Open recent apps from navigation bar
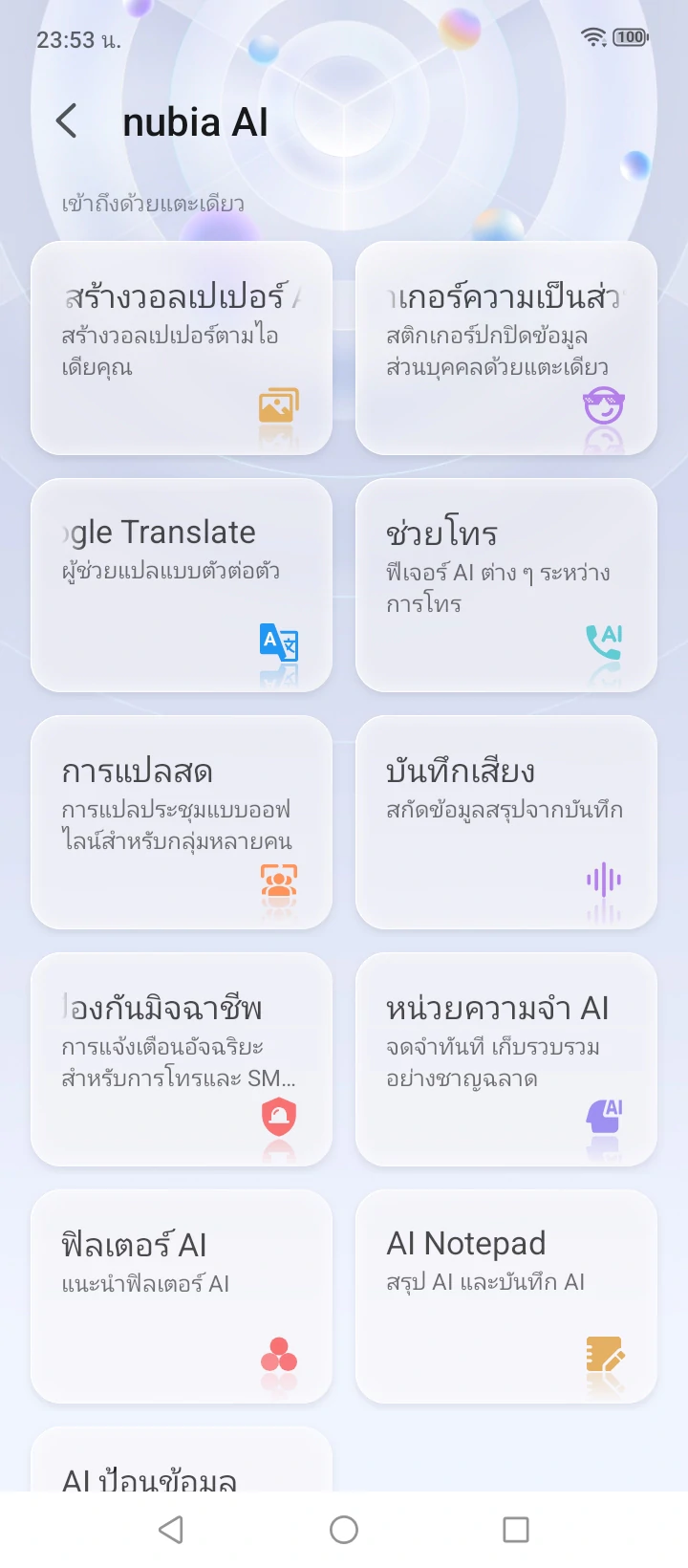Screen dimensions: 688x1568 516,1530
